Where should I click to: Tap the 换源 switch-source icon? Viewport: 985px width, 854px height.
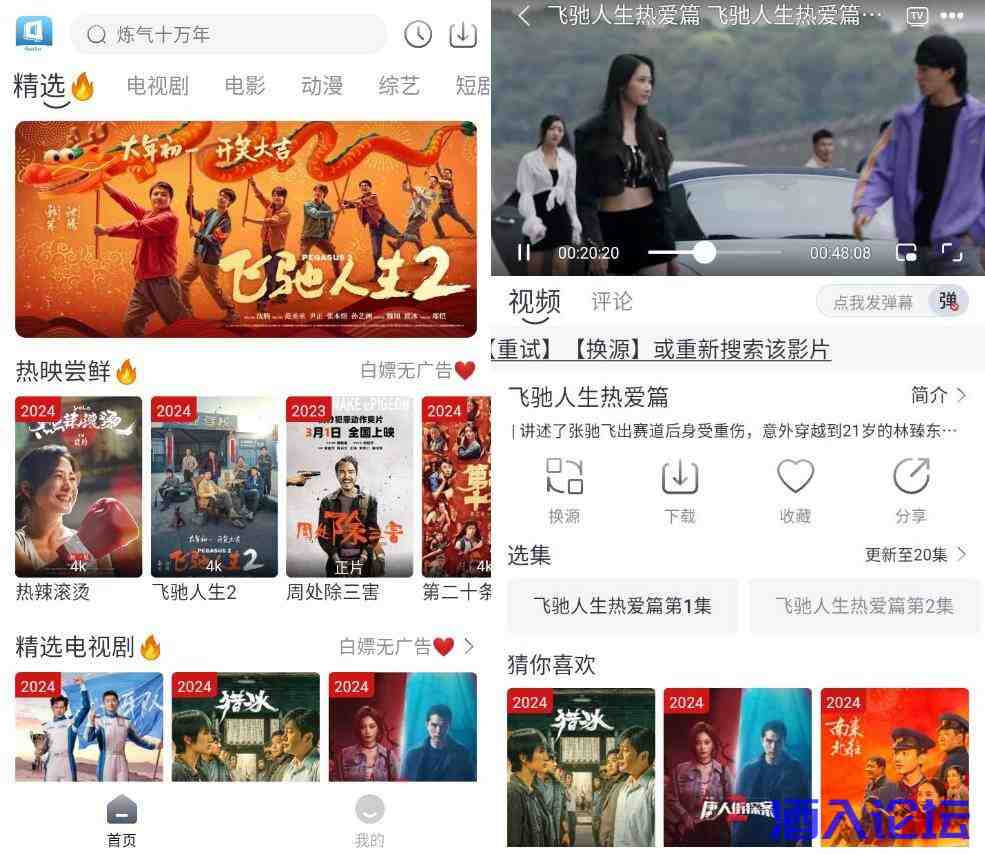[x=564, y=489]
